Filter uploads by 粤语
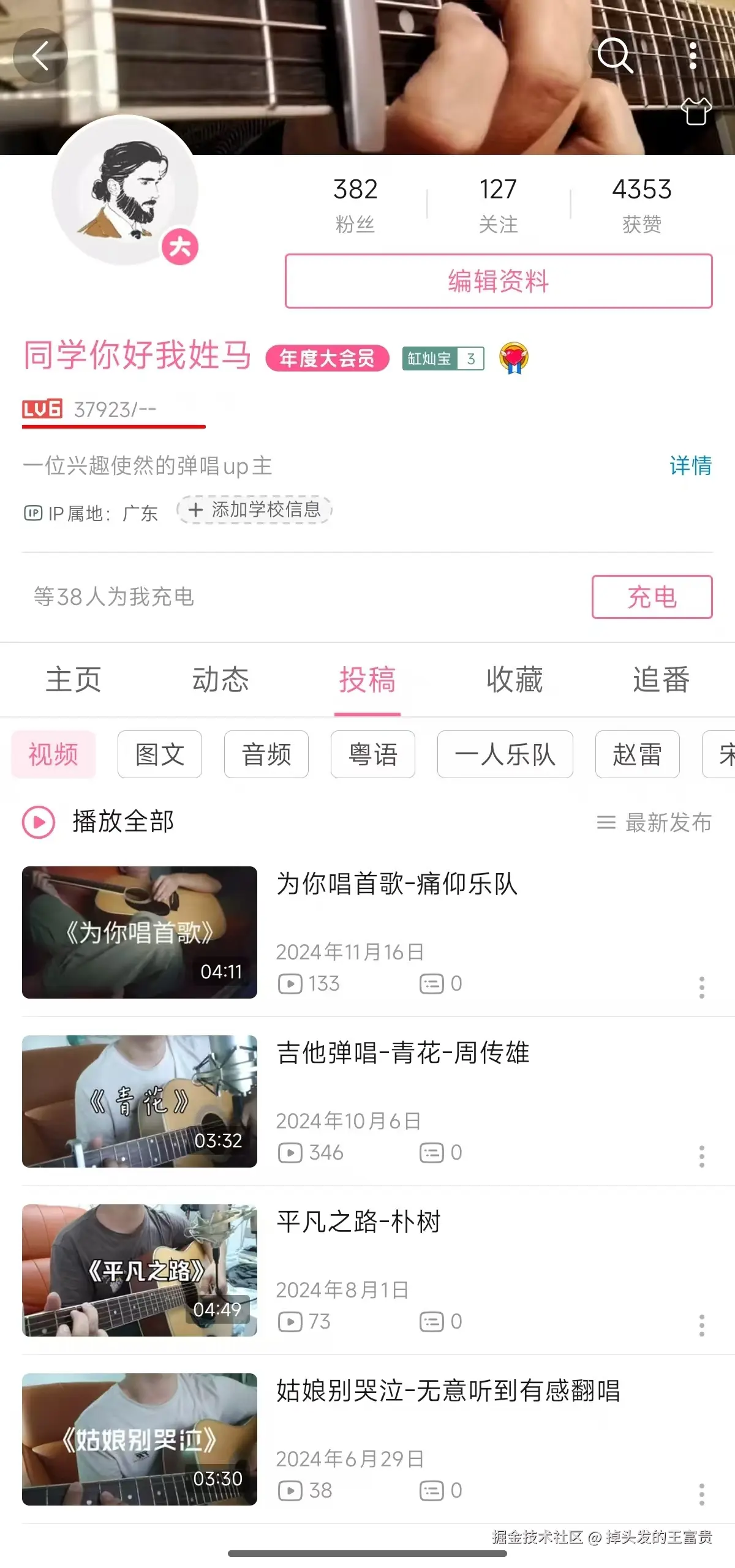Screen dimensions: 735x1568 373,754
